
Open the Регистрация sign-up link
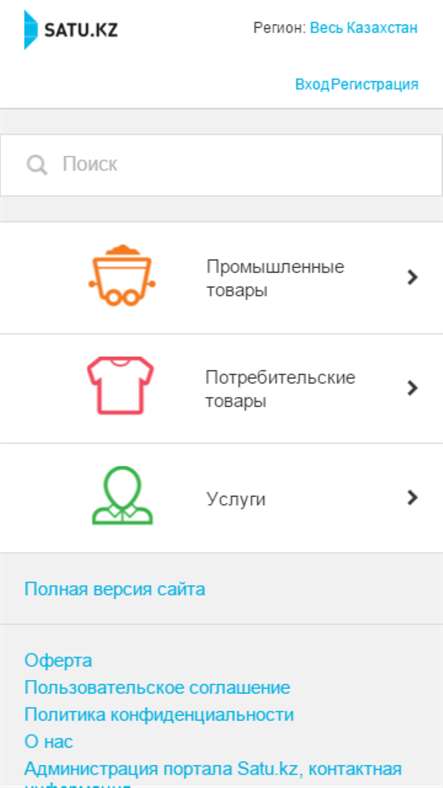[x=375, y=84]
